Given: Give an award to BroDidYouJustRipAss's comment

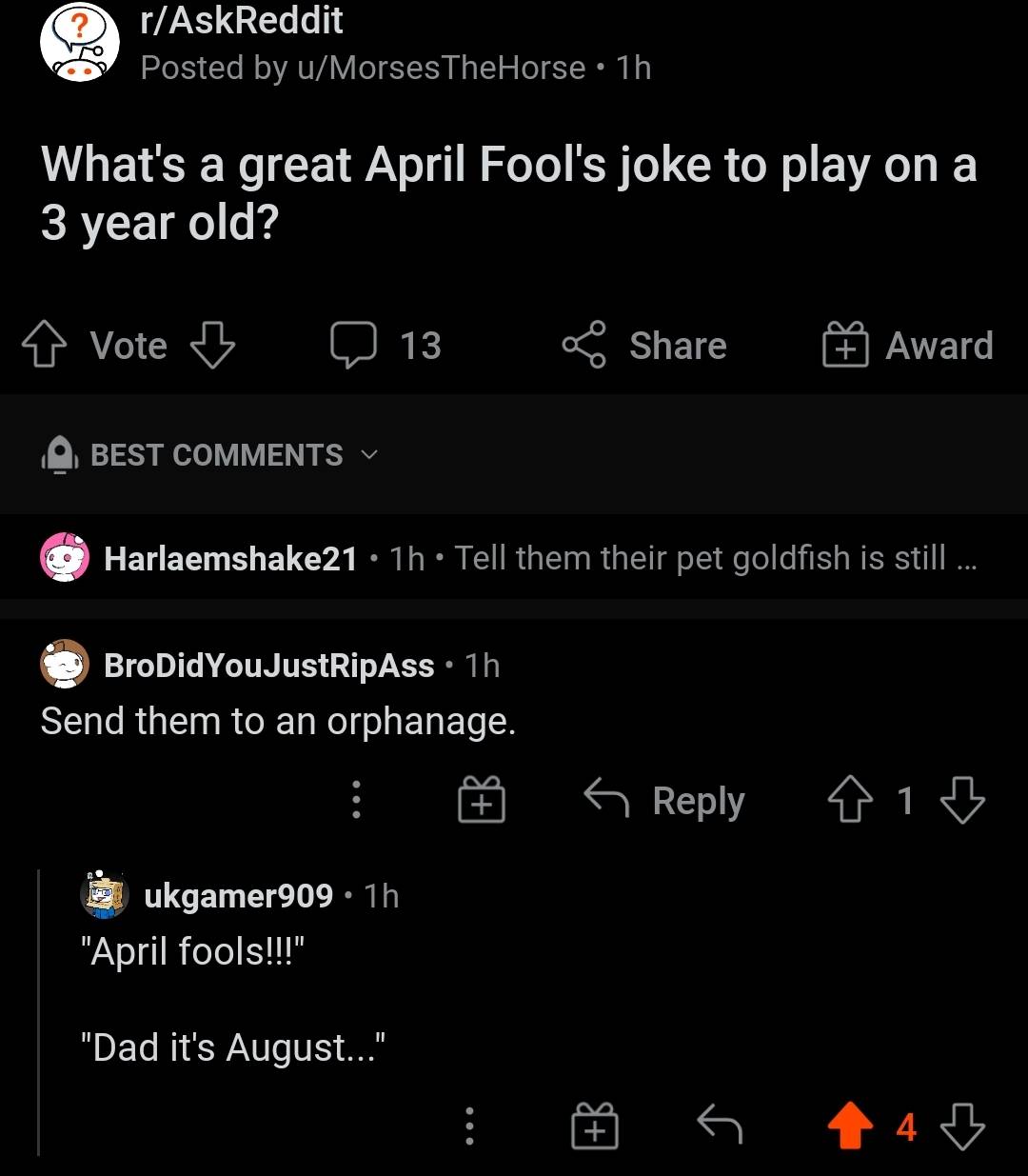Looking at the screenshot, I should coord(481,801).
